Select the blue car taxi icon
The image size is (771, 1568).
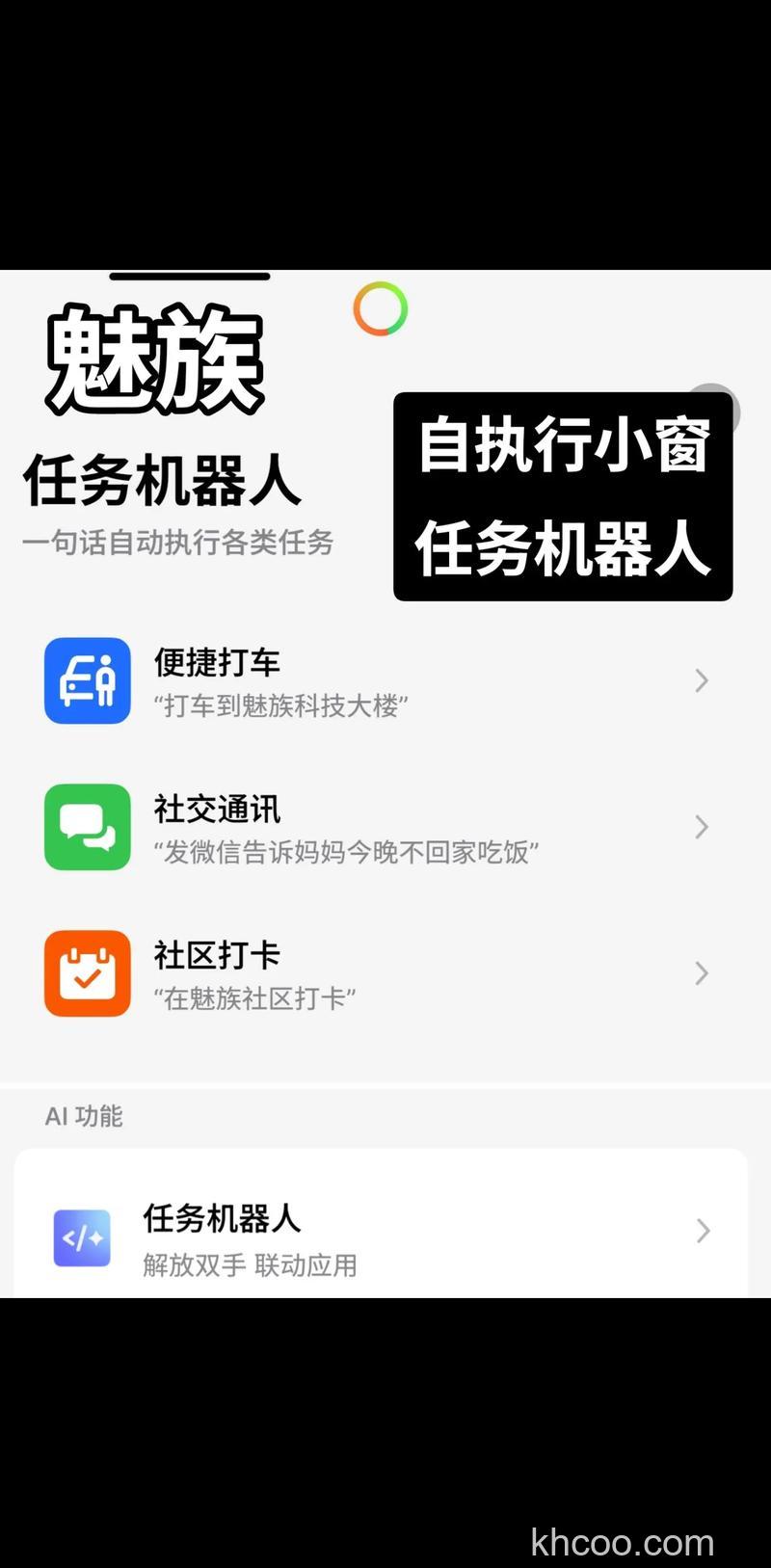click(87, 680)
